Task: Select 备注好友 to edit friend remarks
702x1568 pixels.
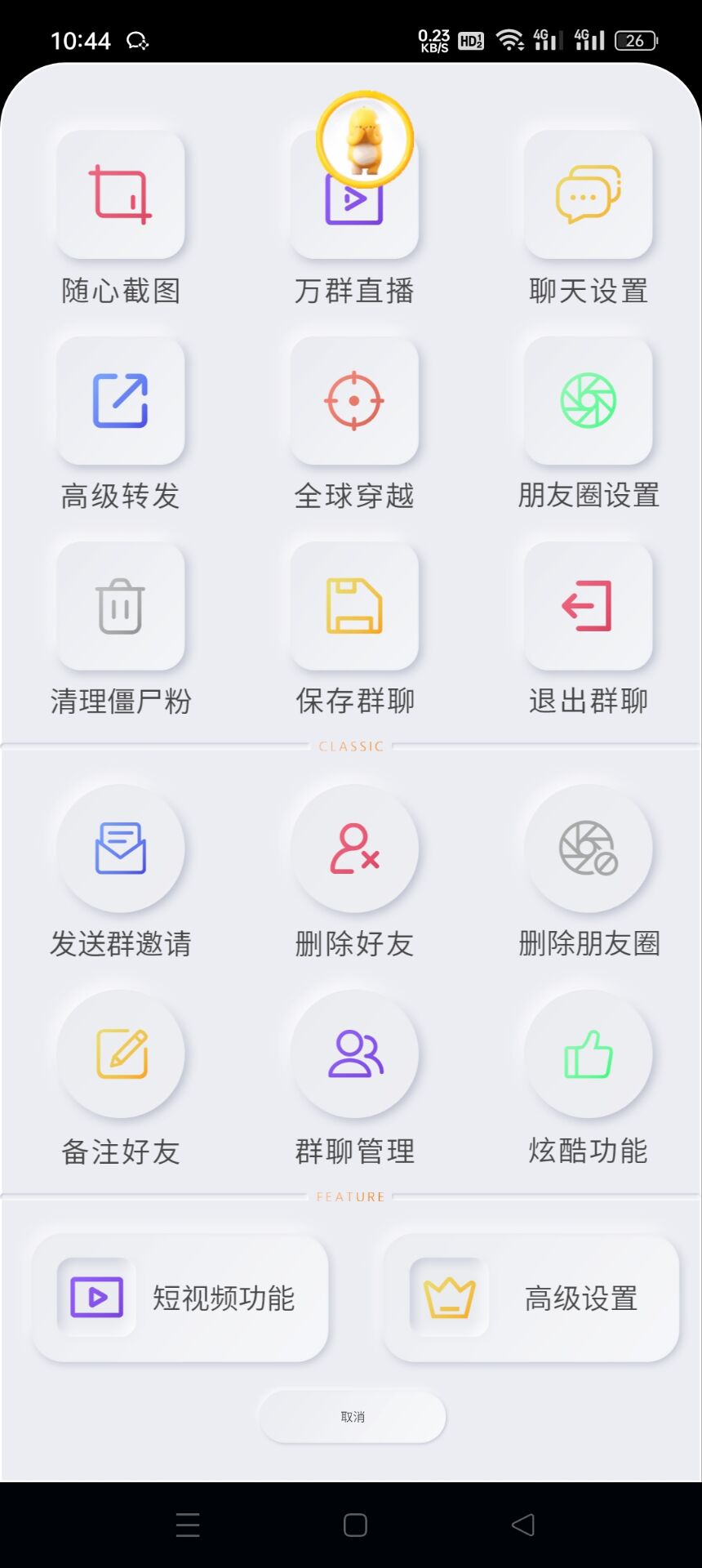Action: [120, 1055]
